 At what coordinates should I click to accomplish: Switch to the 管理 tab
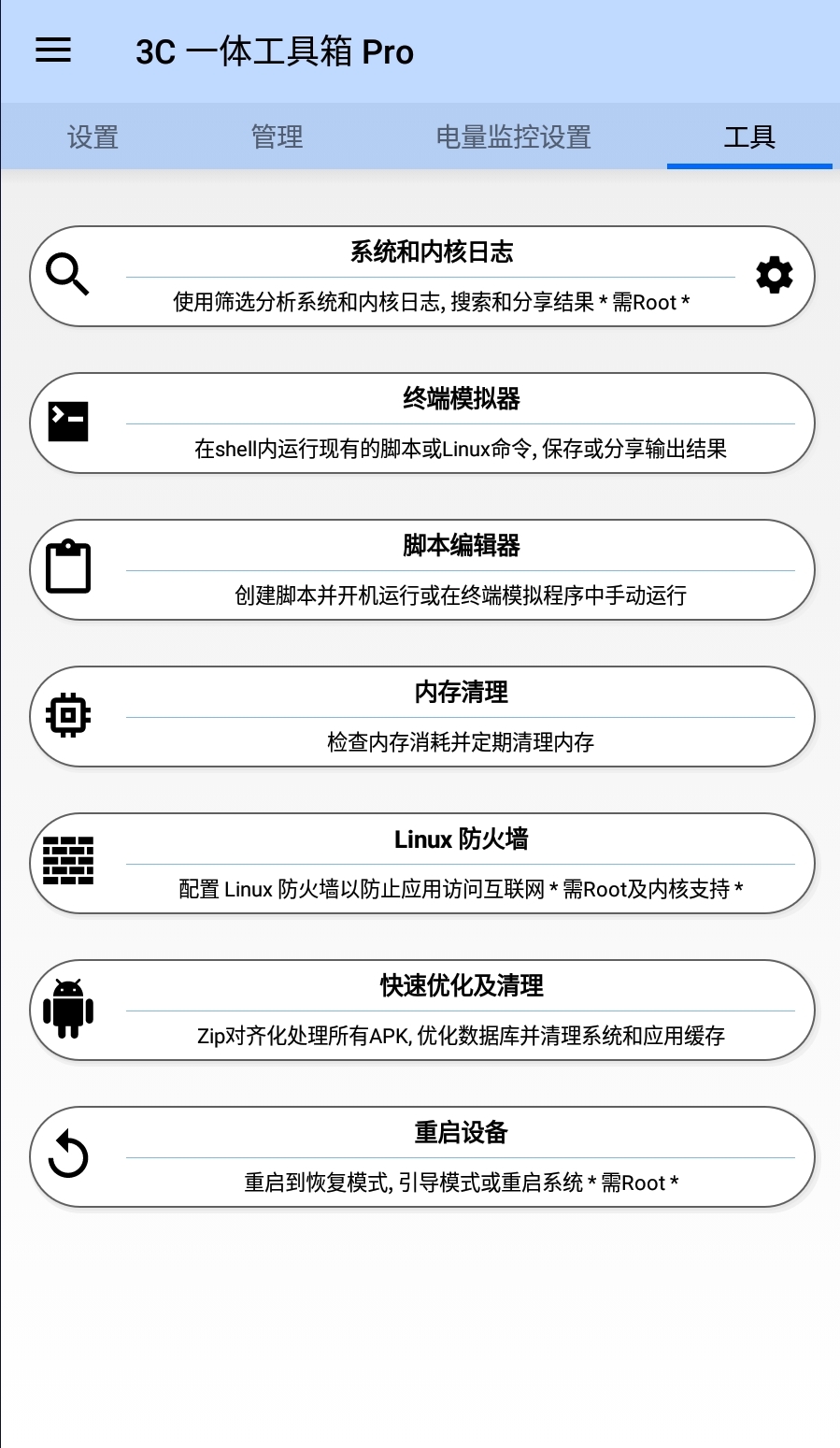[277, 137]
